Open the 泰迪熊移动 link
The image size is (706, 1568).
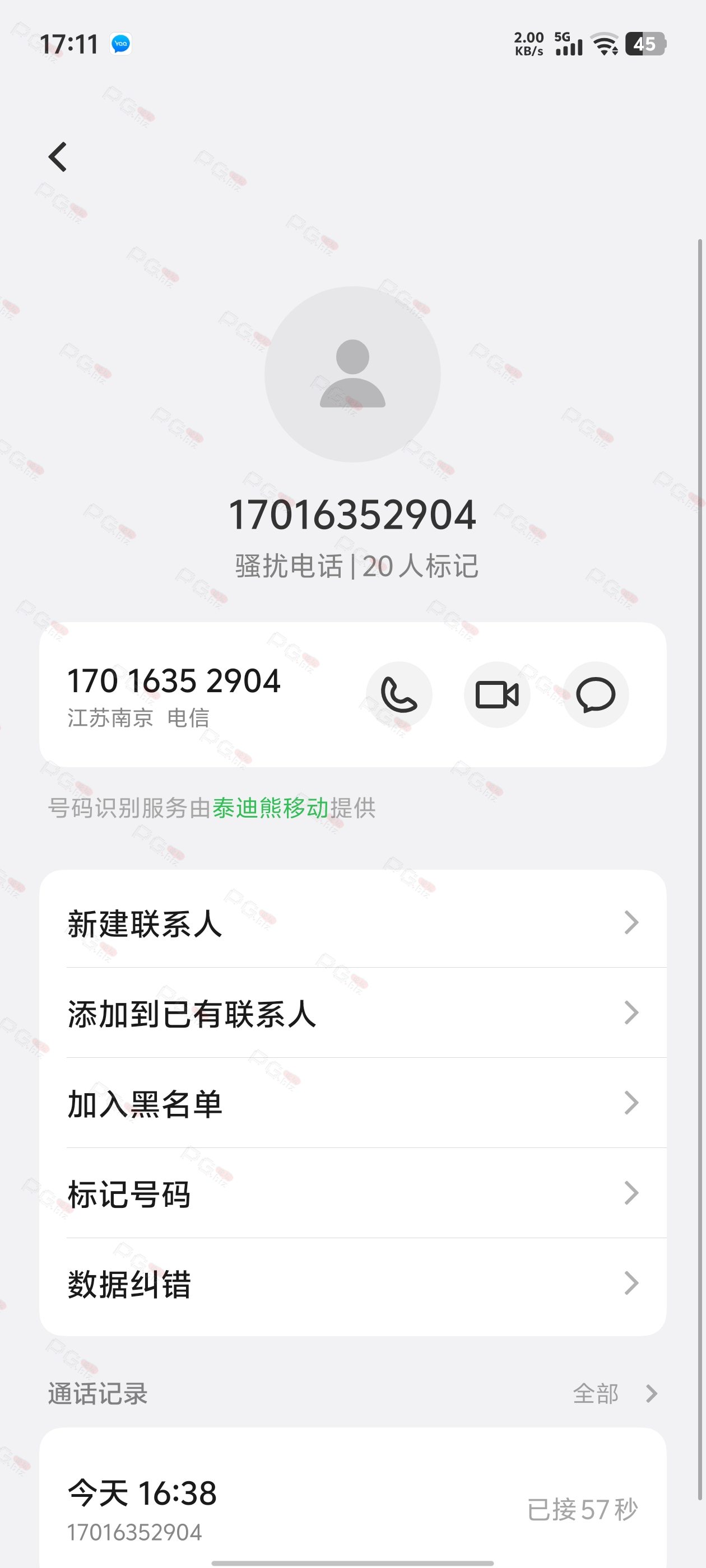point(271,808)
